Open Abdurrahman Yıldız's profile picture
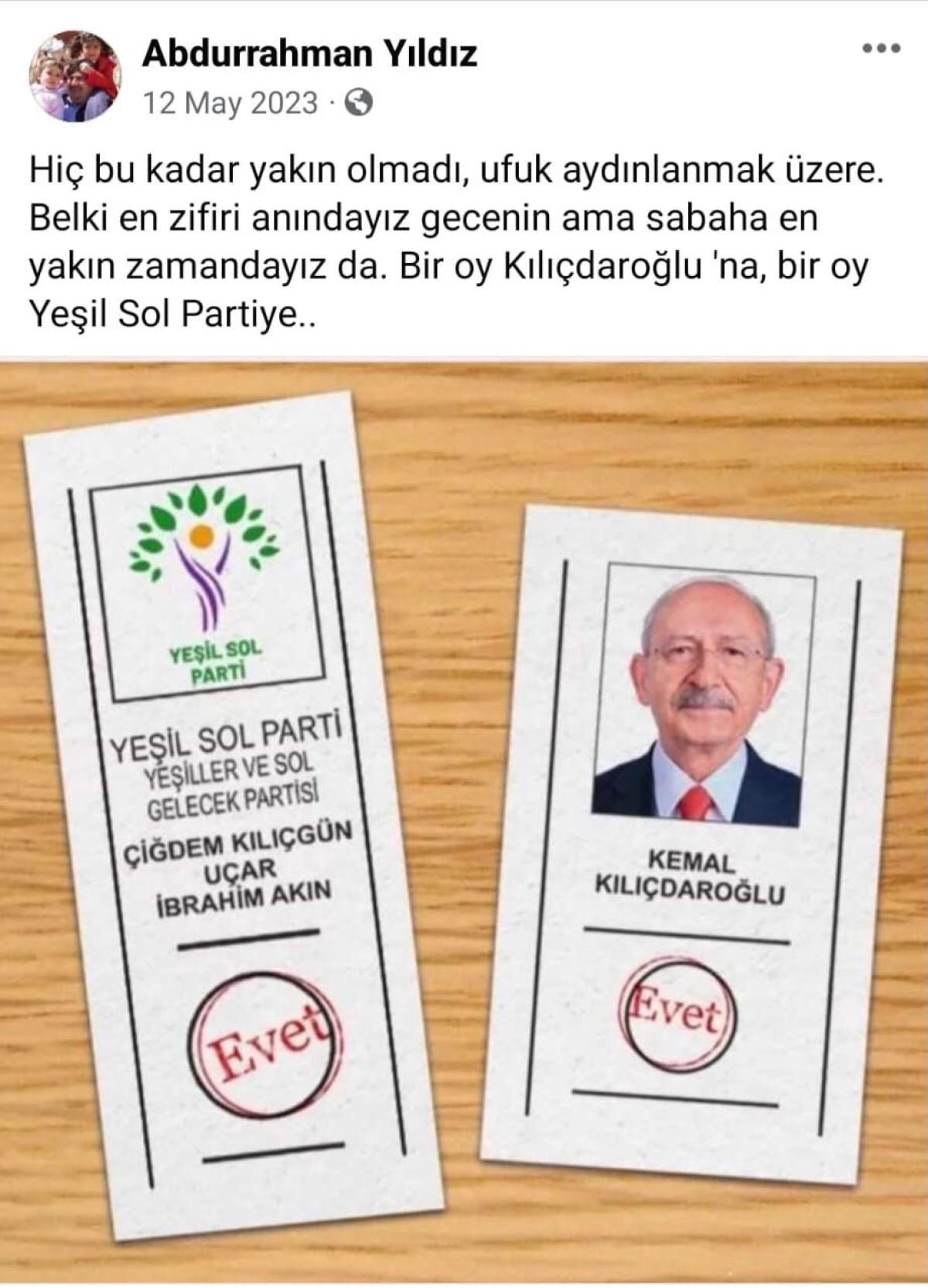 pyautogui.click(x=74, y=77)
